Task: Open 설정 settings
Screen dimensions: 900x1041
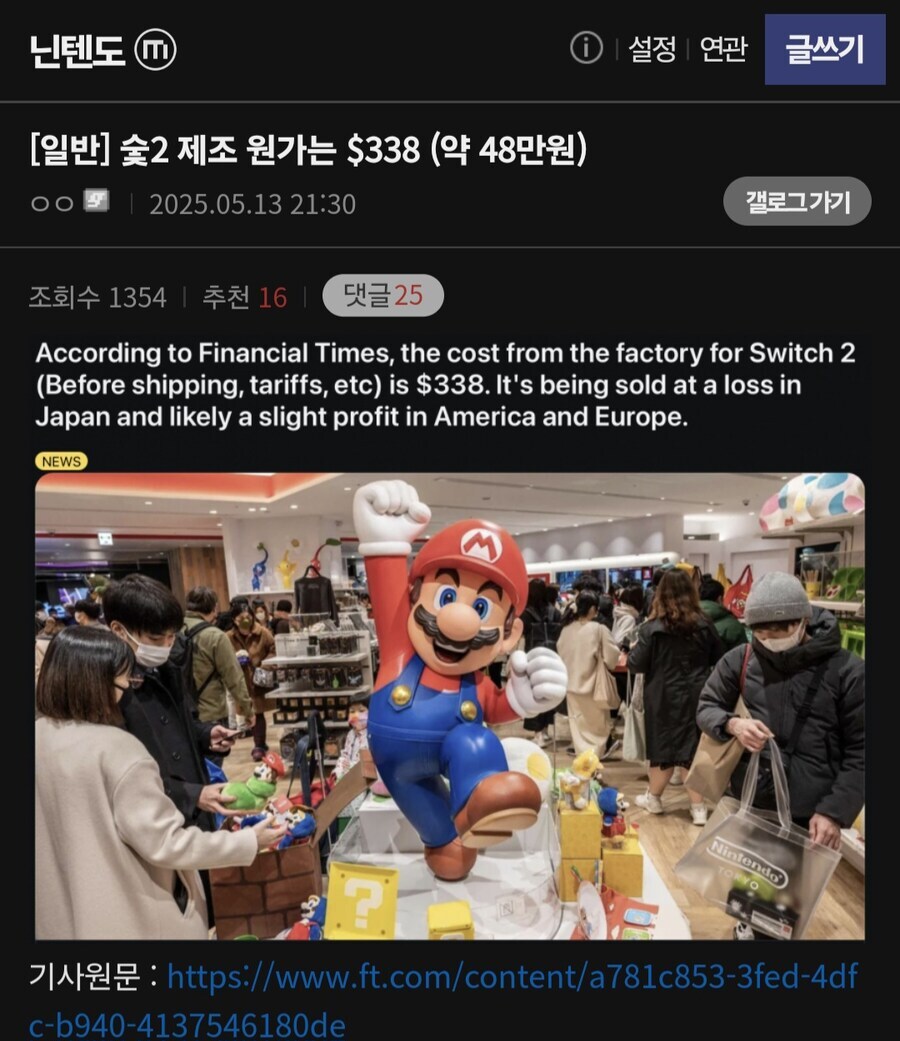Action: [x=651, y=49]
